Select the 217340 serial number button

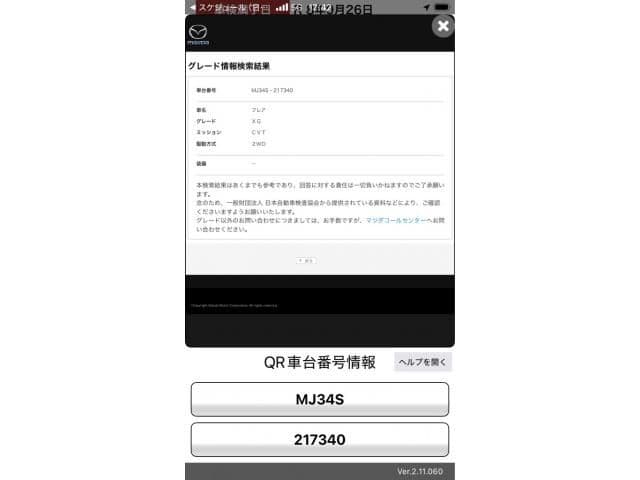coord(319,440)
